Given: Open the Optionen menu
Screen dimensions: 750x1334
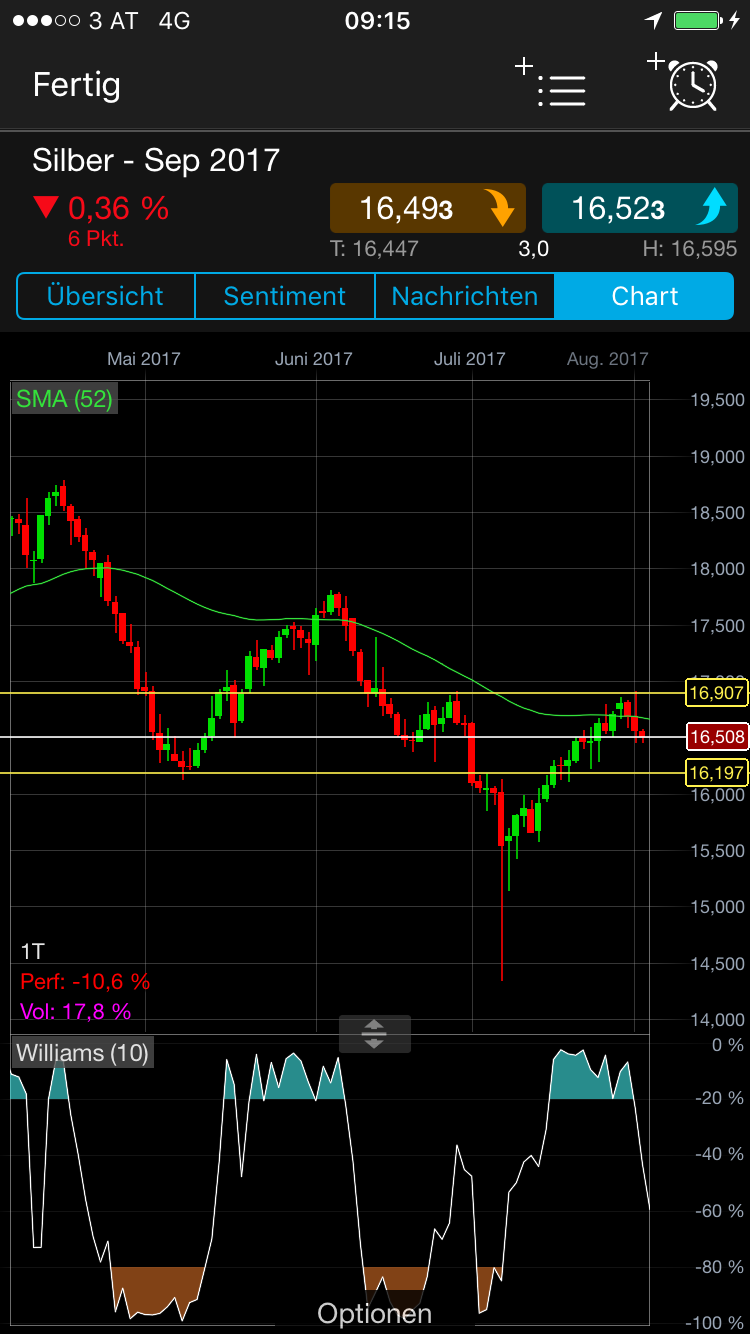Looking at the screenshot, I should [x=374, y=1312].
